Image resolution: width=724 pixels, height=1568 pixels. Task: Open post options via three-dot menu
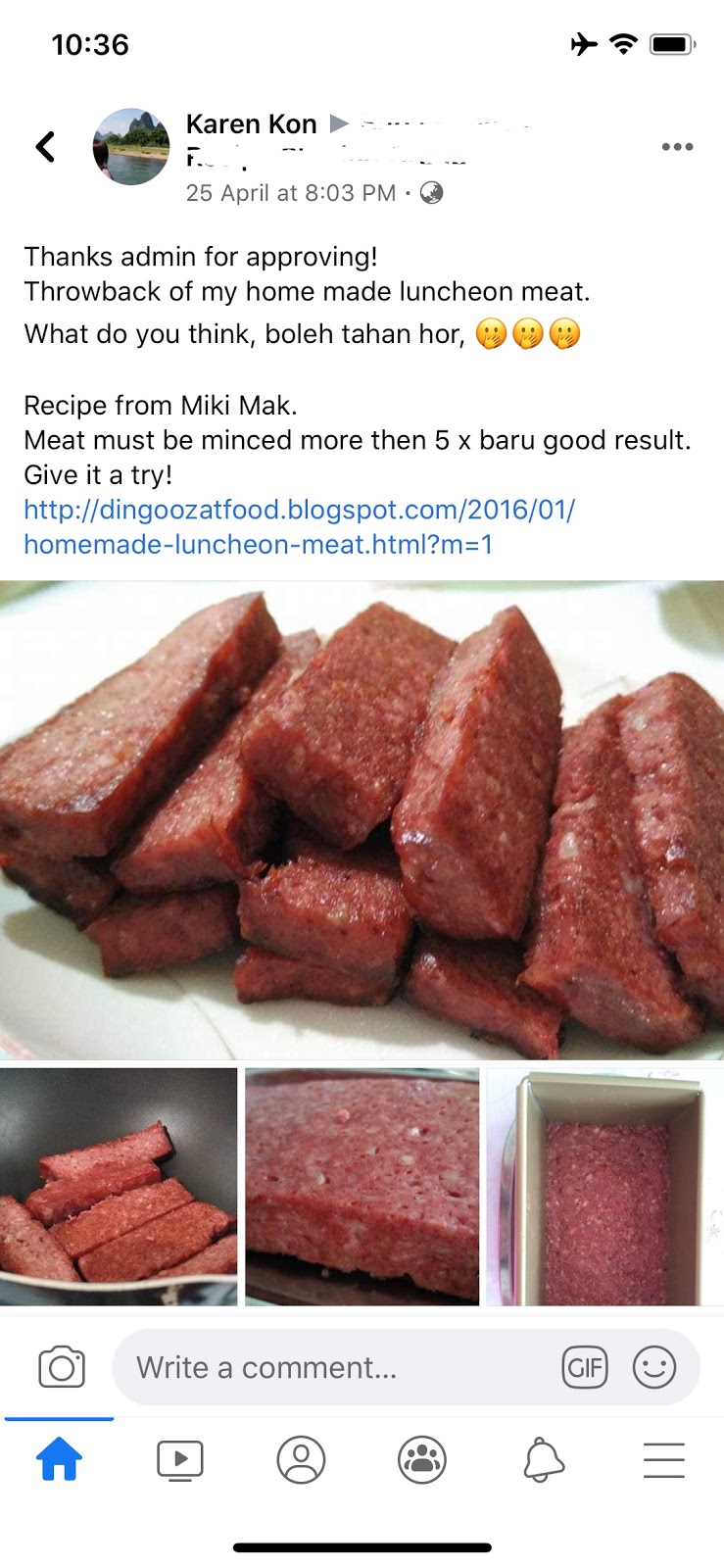[x=675, y=146]
